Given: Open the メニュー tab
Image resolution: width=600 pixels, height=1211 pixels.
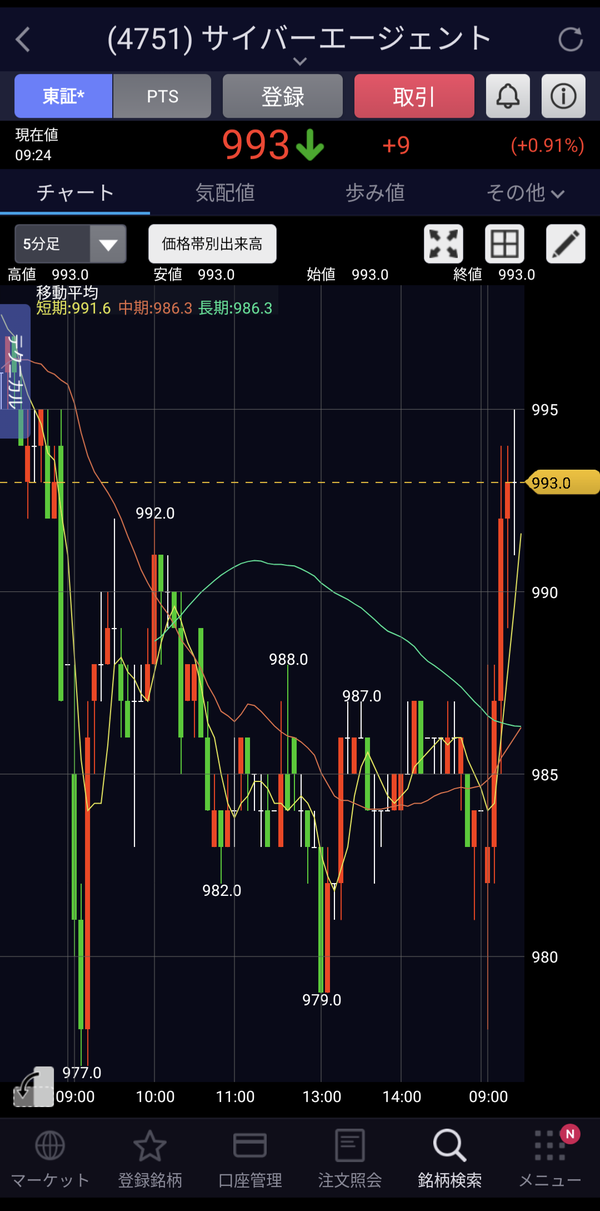Looking at the screenshot, I should point(550,1160).
